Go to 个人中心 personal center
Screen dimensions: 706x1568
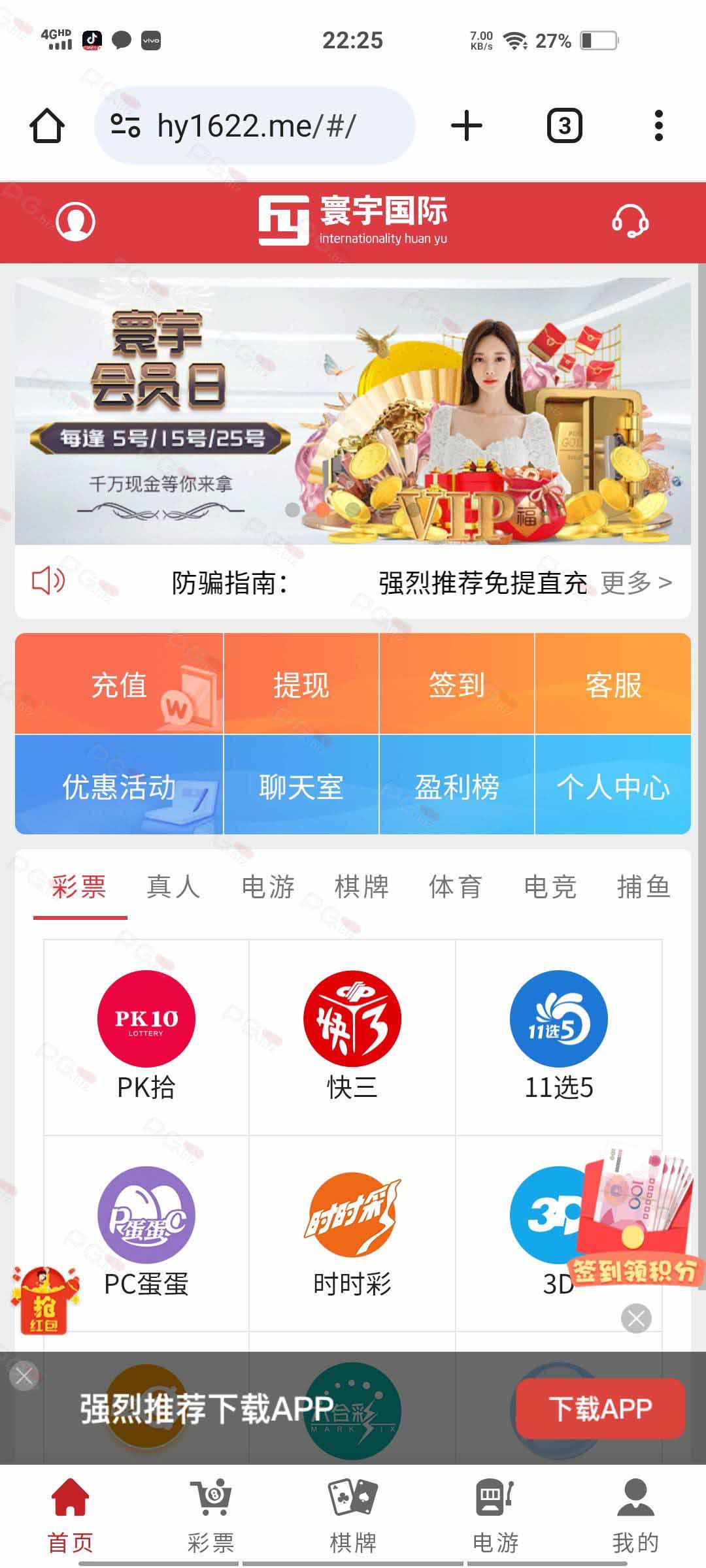click(613, 785)
